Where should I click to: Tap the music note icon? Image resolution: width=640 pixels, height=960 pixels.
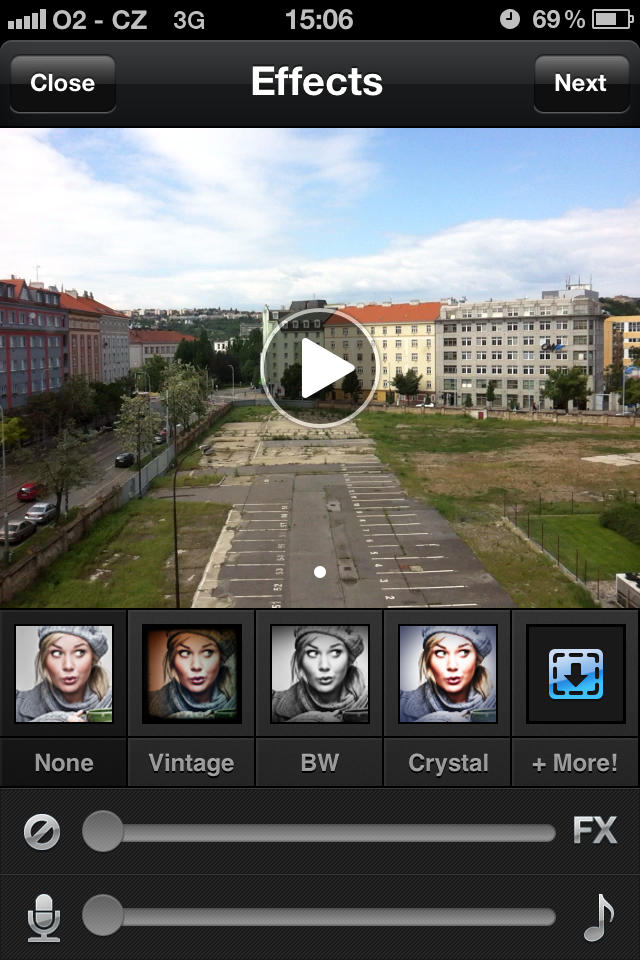coord(598,917)
